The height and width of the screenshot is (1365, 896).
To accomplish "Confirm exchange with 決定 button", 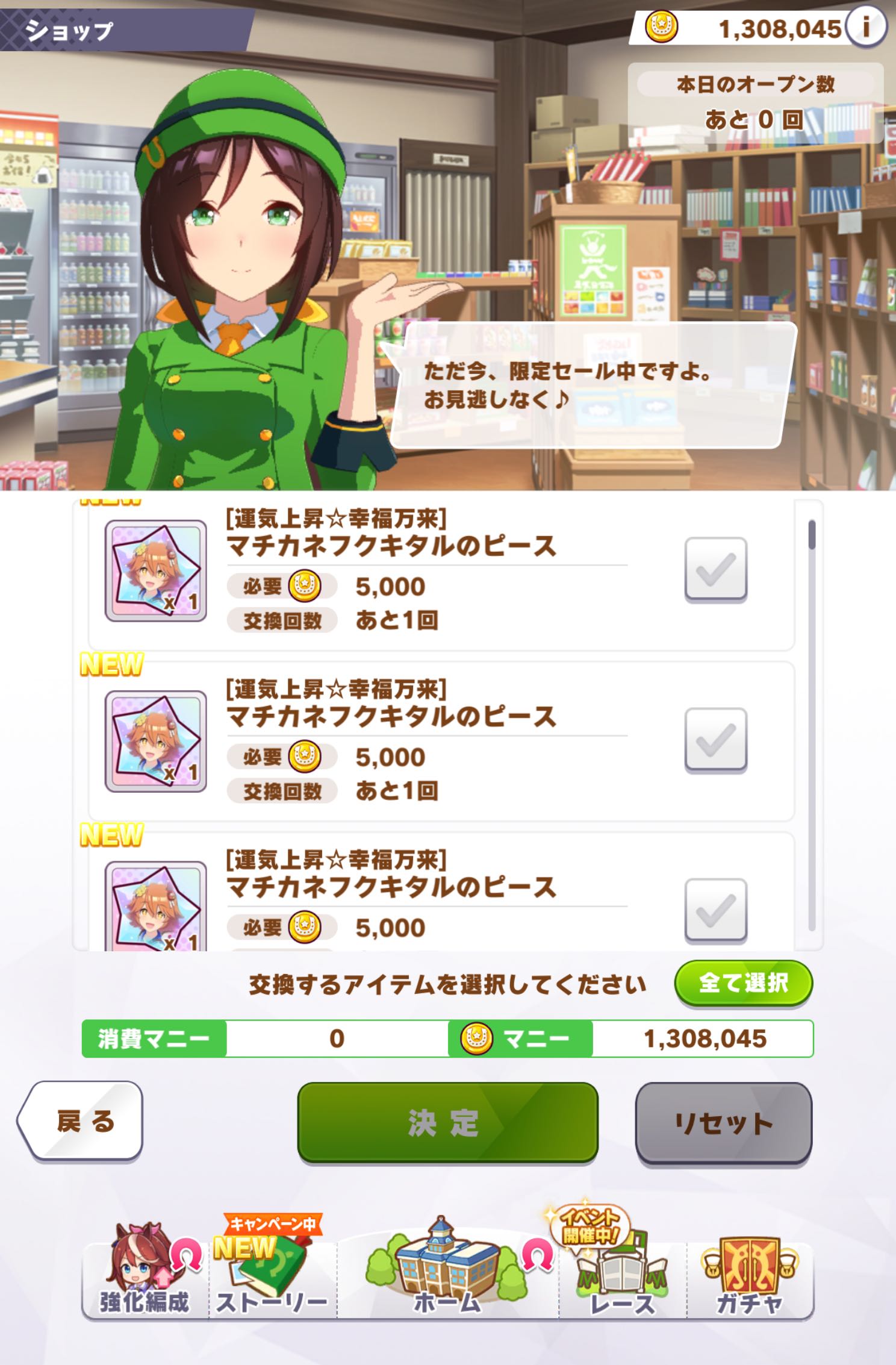I will [x=447, y=1123].
